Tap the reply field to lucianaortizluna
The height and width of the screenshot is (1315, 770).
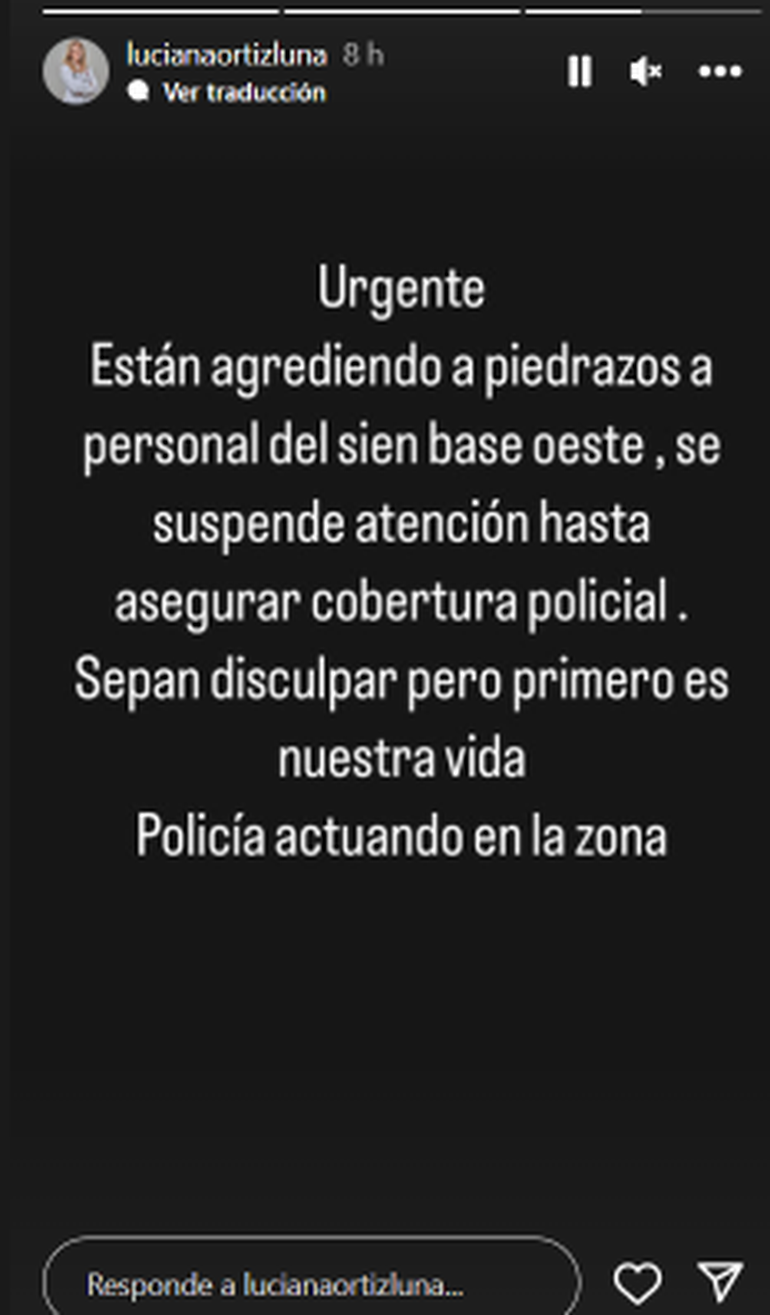point(310,1282)
